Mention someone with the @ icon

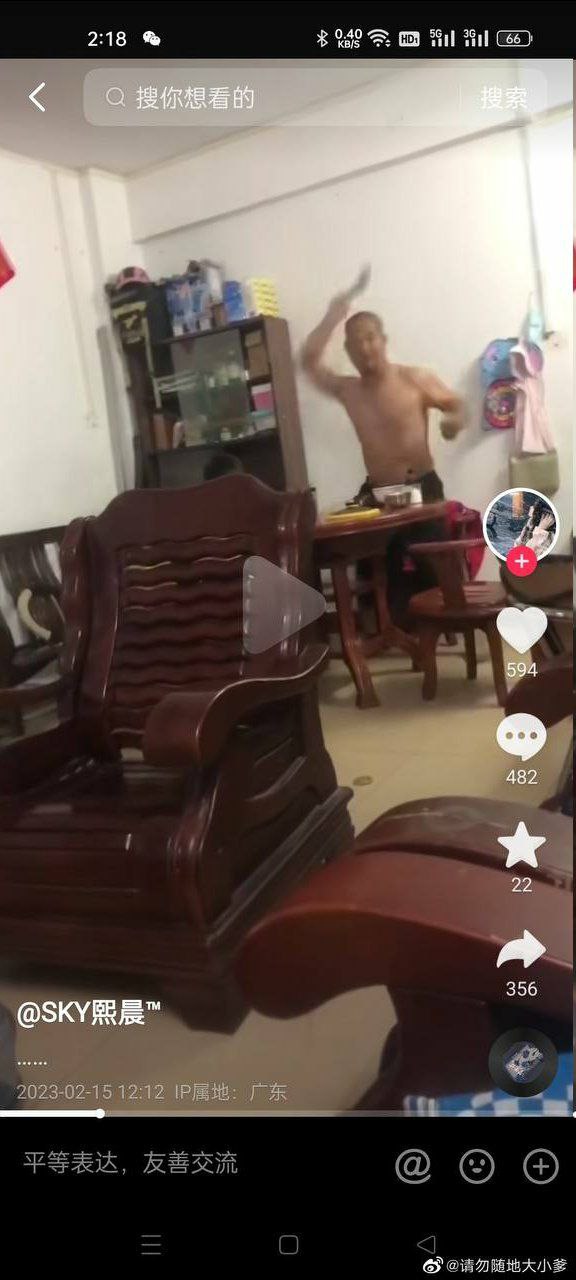pos(413,1165)
